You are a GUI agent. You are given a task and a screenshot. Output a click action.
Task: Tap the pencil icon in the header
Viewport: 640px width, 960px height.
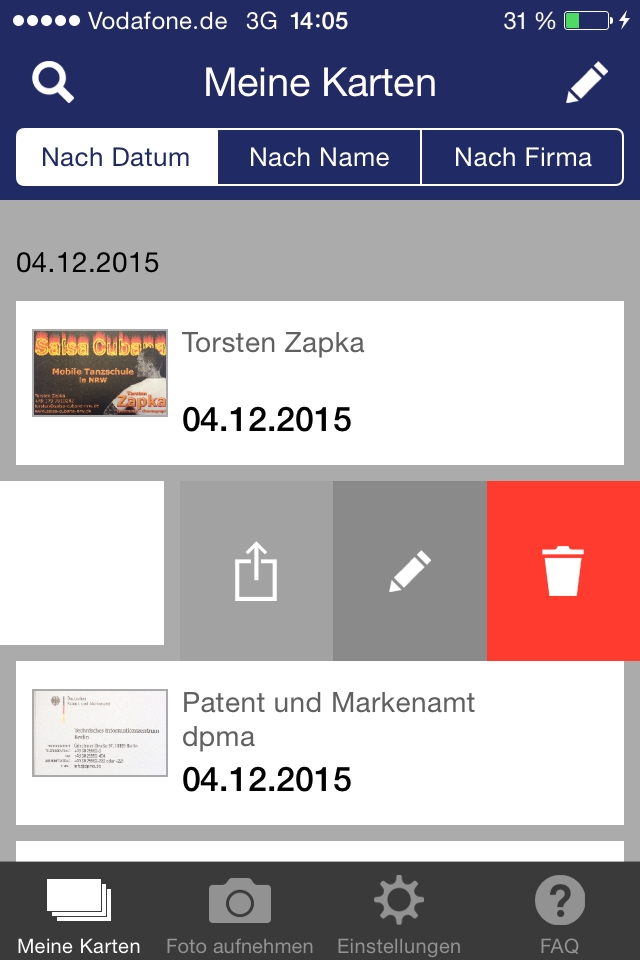[x=587, y=82]
